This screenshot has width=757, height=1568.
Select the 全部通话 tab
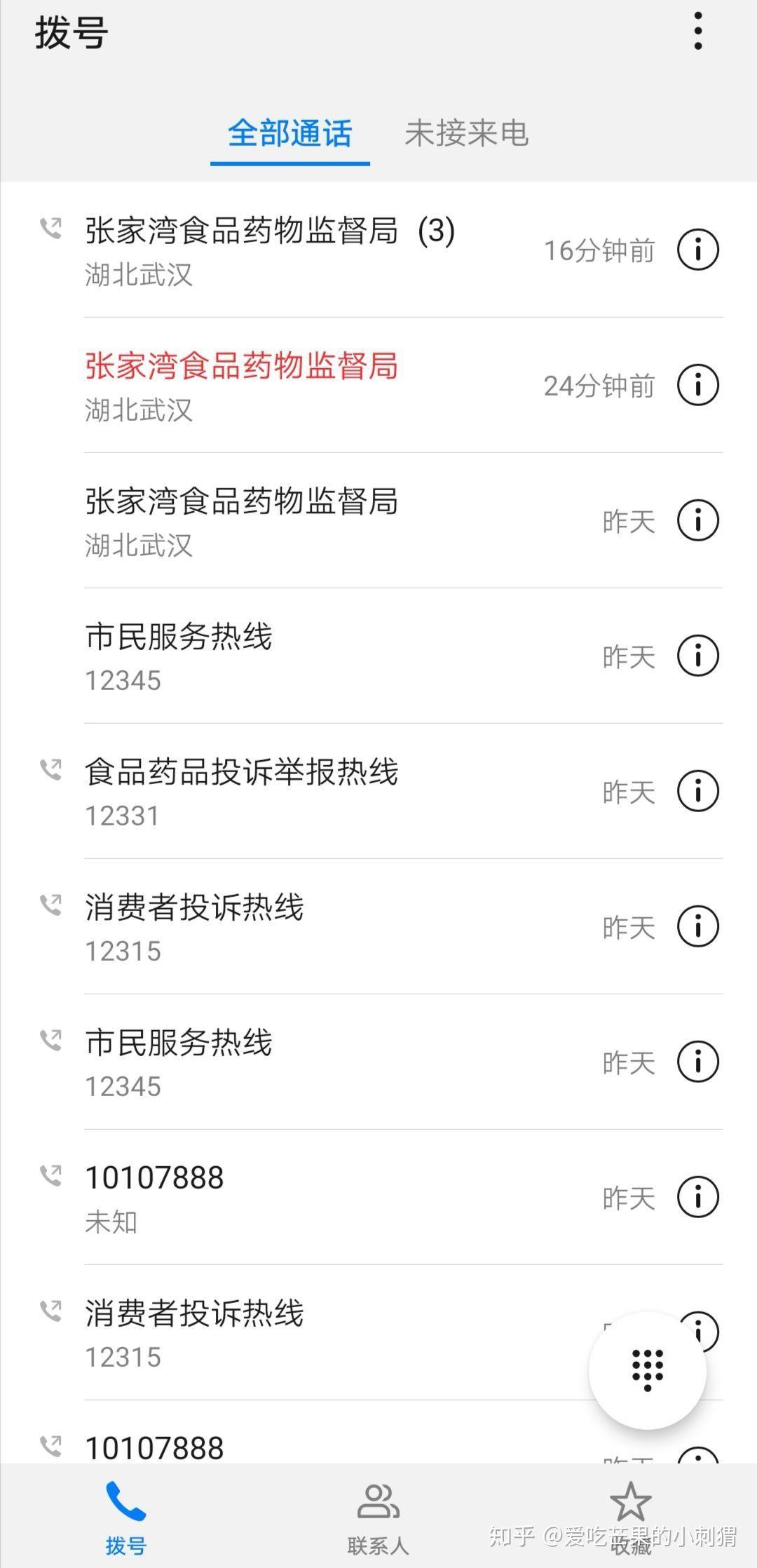(291, 135)
